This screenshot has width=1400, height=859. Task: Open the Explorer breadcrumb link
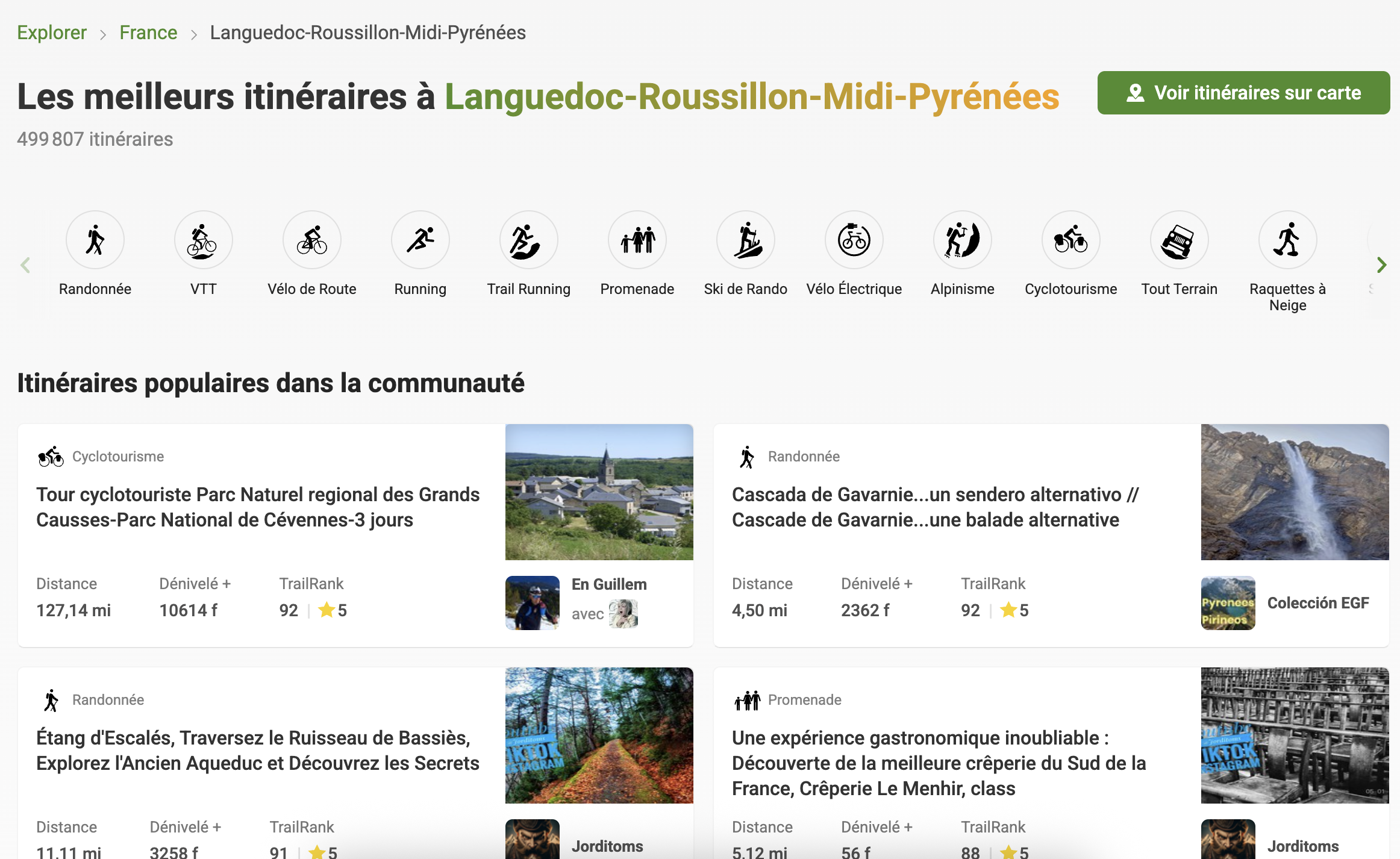[52, 33]
